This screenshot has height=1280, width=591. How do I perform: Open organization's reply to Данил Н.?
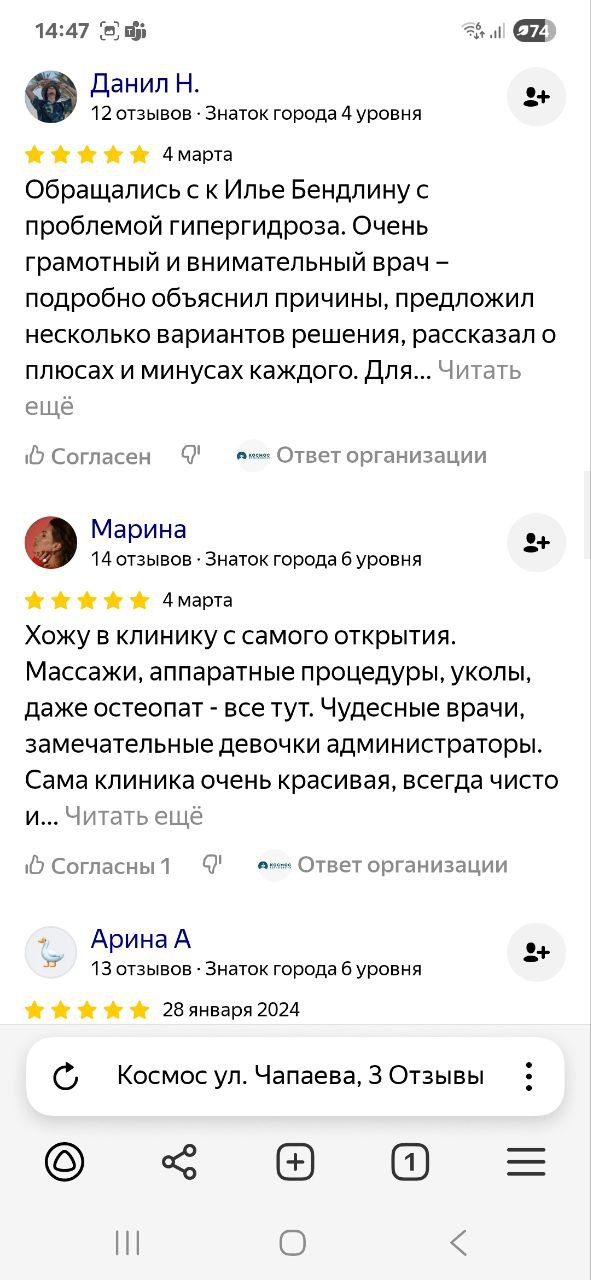362,455
